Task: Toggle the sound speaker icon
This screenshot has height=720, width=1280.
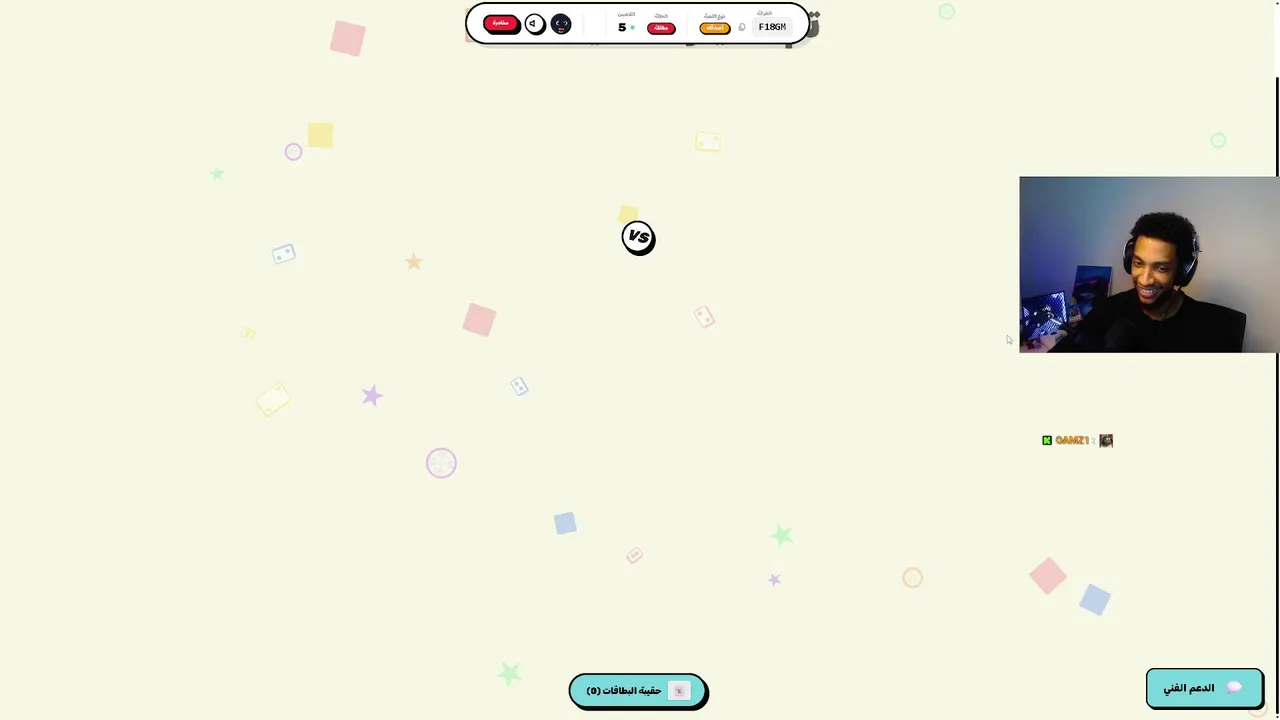Action: click(534, 23)
